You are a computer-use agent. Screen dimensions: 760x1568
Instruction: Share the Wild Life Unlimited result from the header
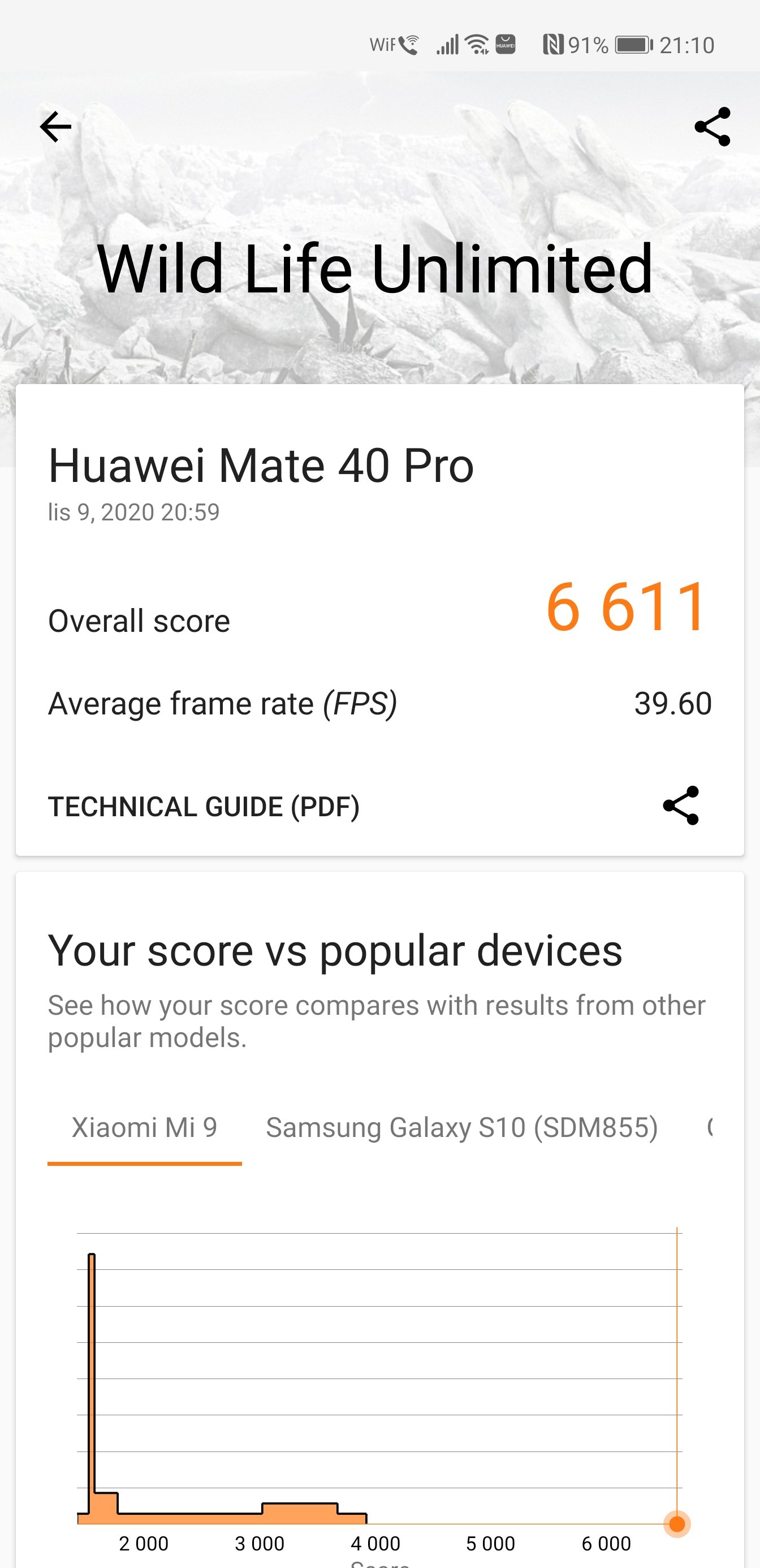click(712, 127)
